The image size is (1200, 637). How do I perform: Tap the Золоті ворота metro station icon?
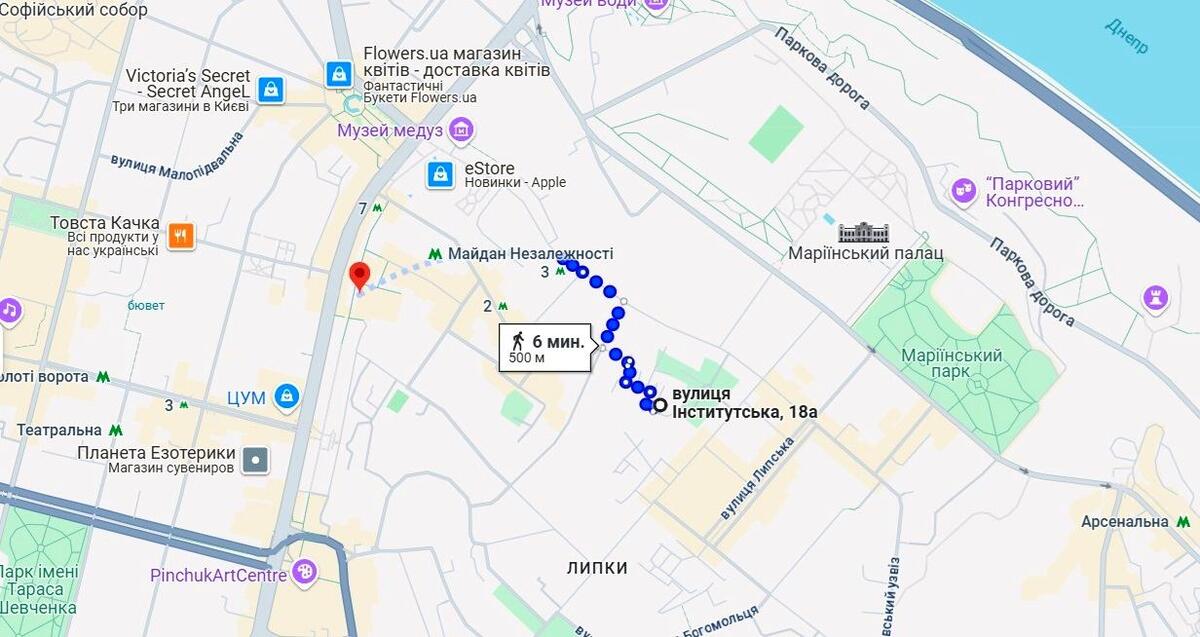click(103, 377)
